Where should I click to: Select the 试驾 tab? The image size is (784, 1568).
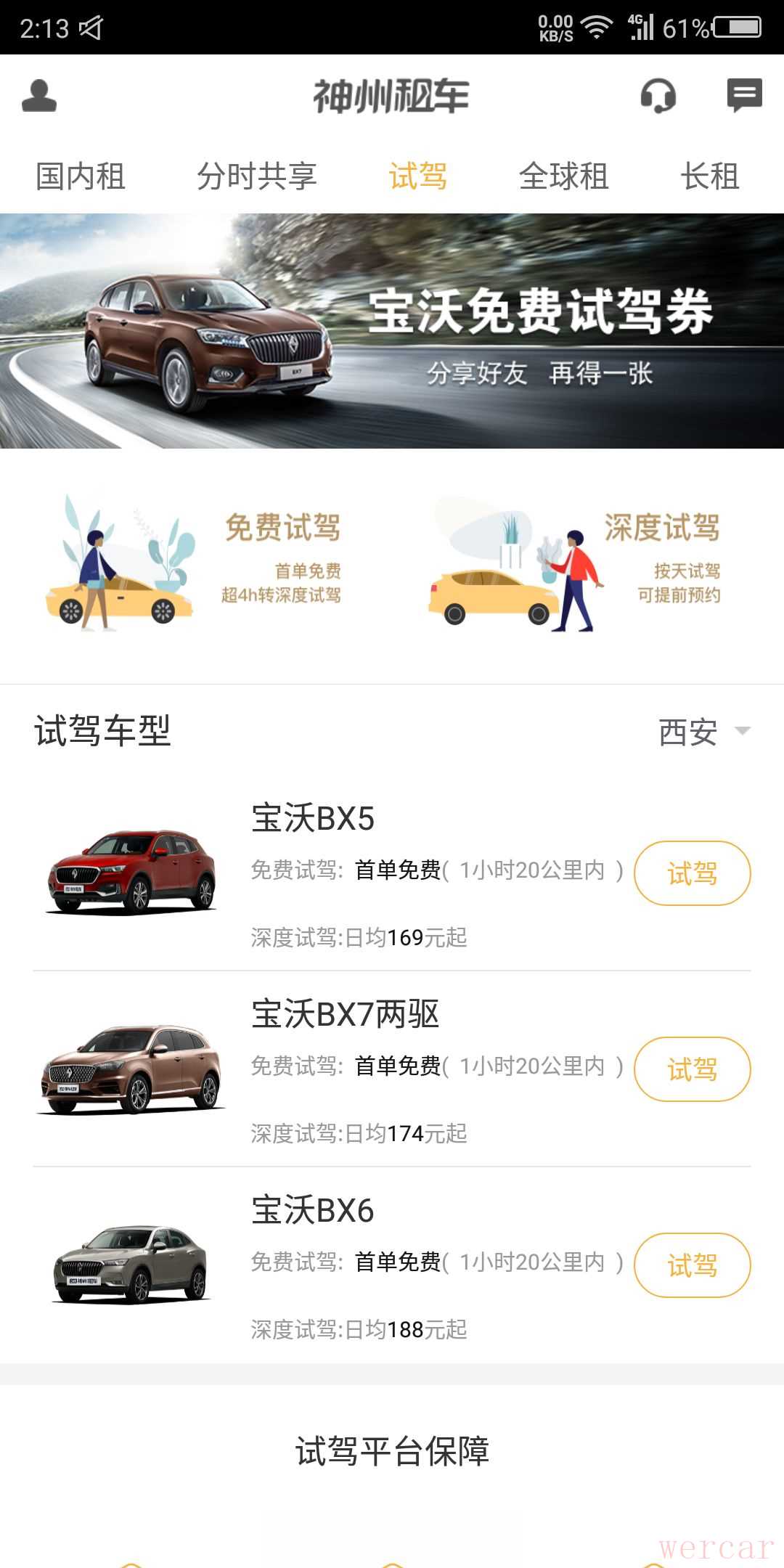coord(418,176)
